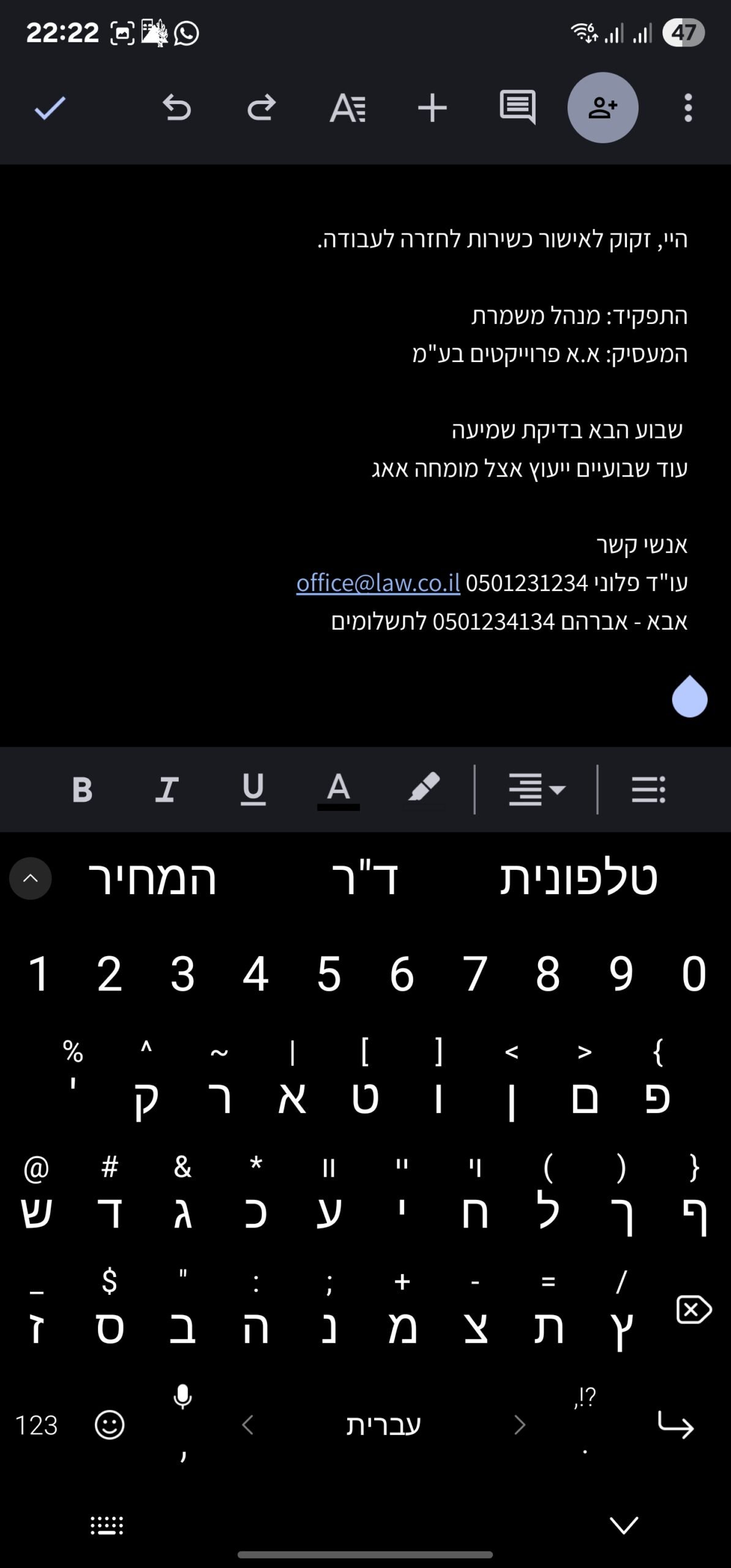731x1568 pixels.
Task: Open the office@law.co.il email link
Action: point(378,582)
